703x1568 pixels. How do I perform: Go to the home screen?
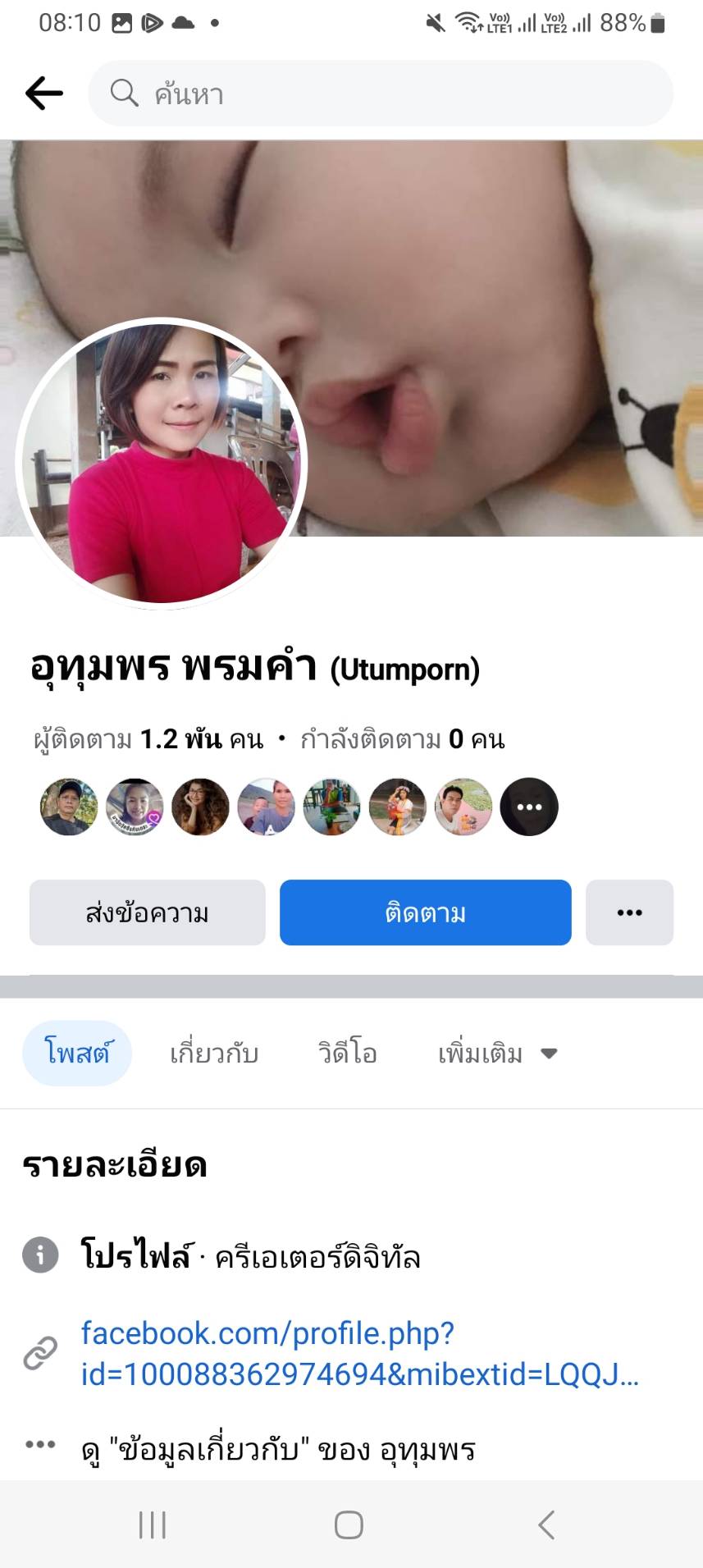pyautogui.click(x=349, y=1525)
